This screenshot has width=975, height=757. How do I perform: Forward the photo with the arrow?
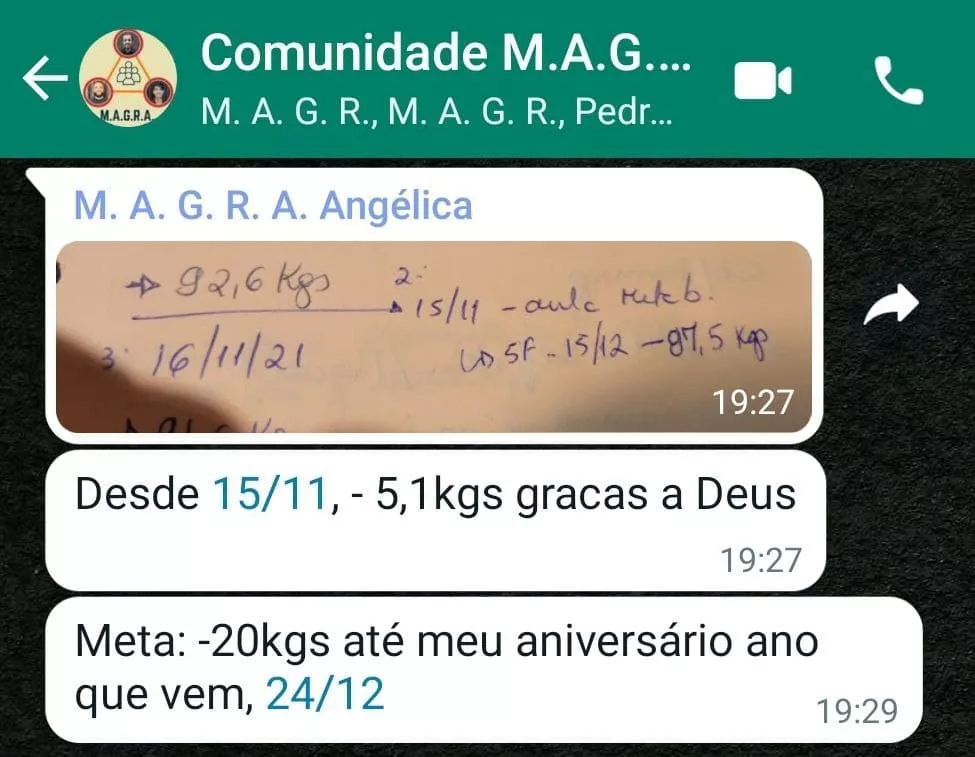click(891, 304)
